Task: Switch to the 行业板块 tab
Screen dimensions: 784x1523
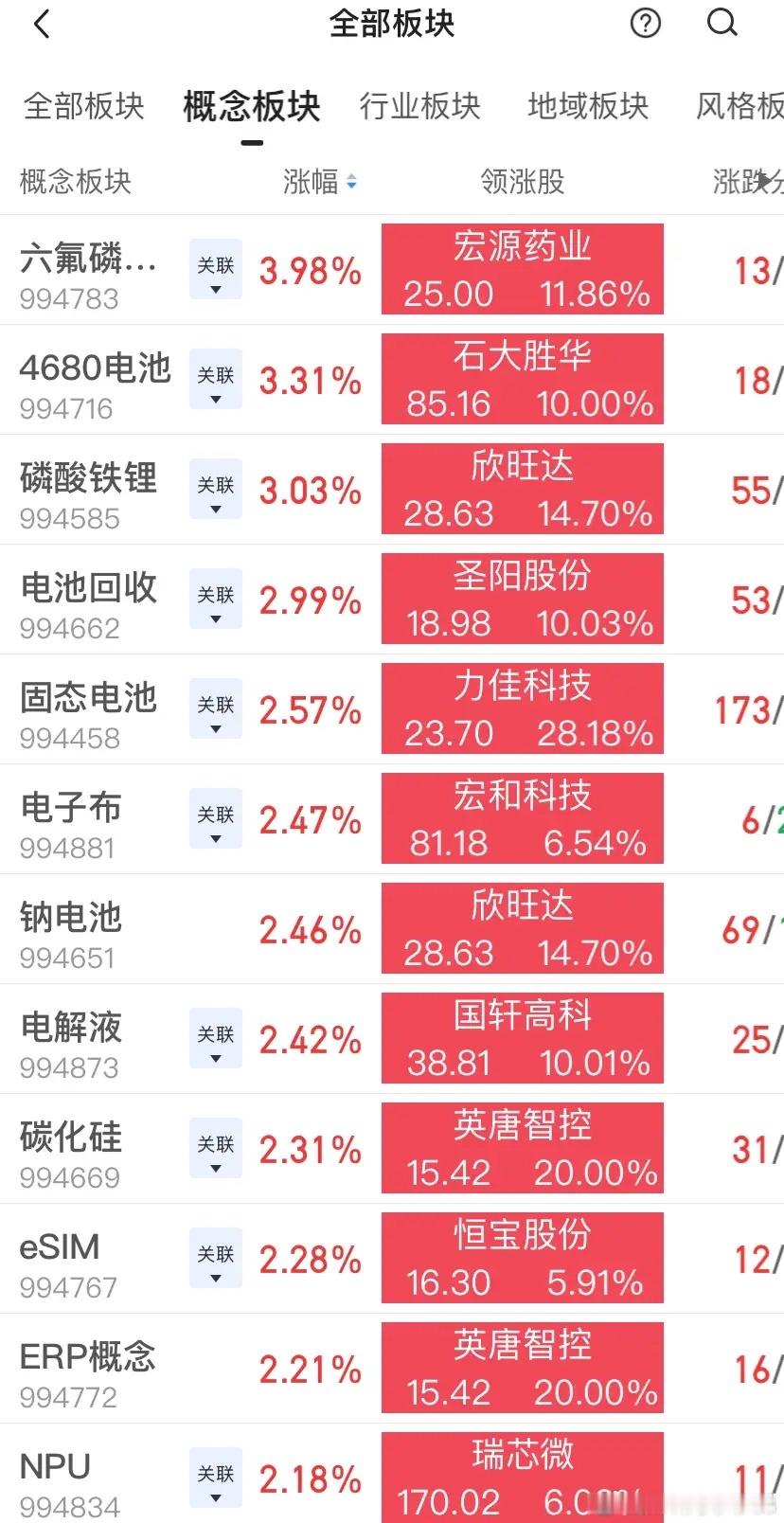Action: [419, 107]
